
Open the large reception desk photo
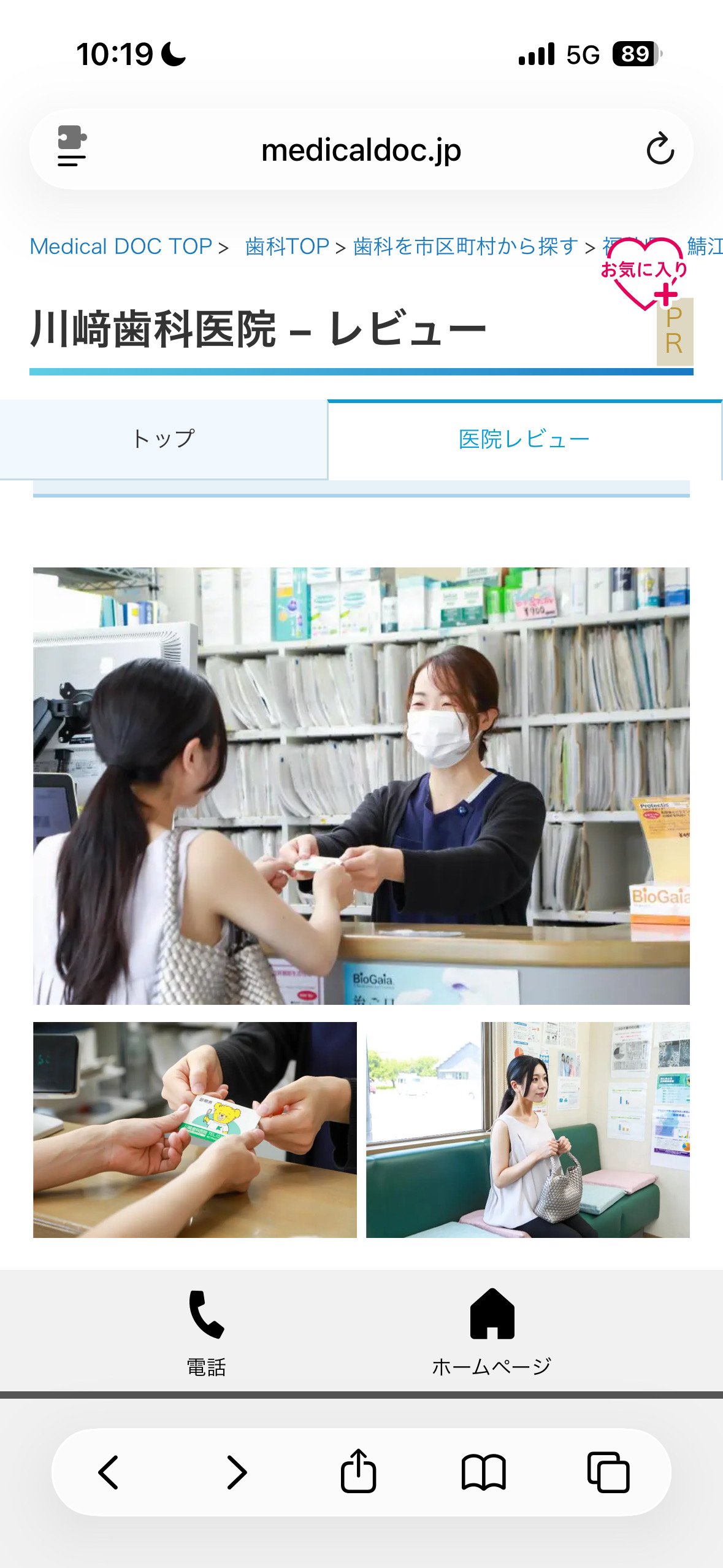[x=361, y=785]
